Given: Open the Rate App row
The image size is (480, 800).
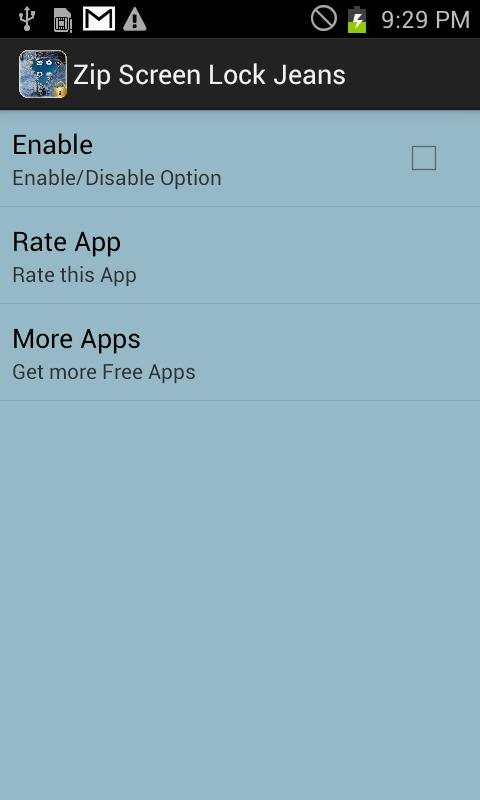Looking at the screenshot, I should click(240, 256).
